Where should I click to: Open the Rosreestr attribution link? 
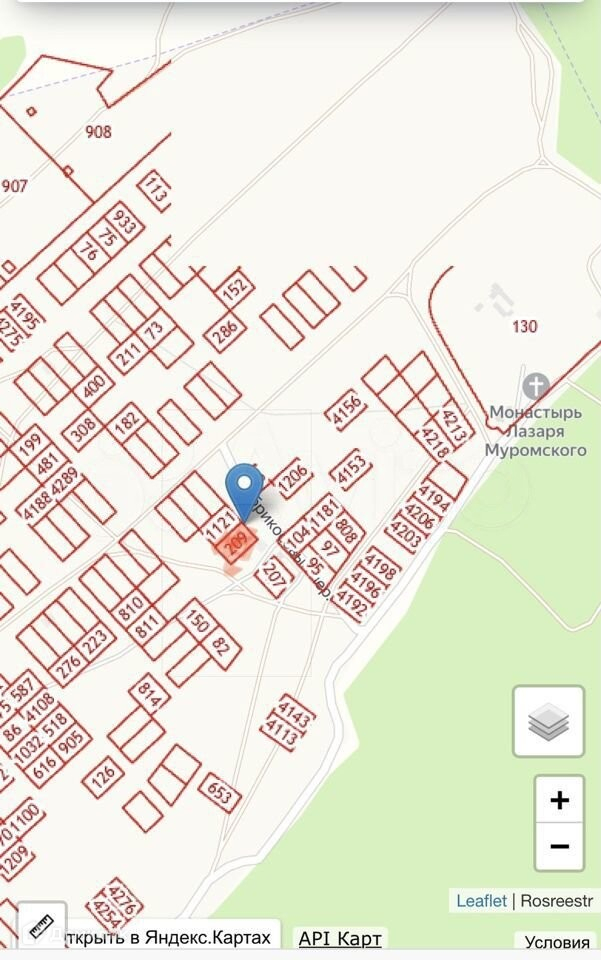tap(558, 901)
